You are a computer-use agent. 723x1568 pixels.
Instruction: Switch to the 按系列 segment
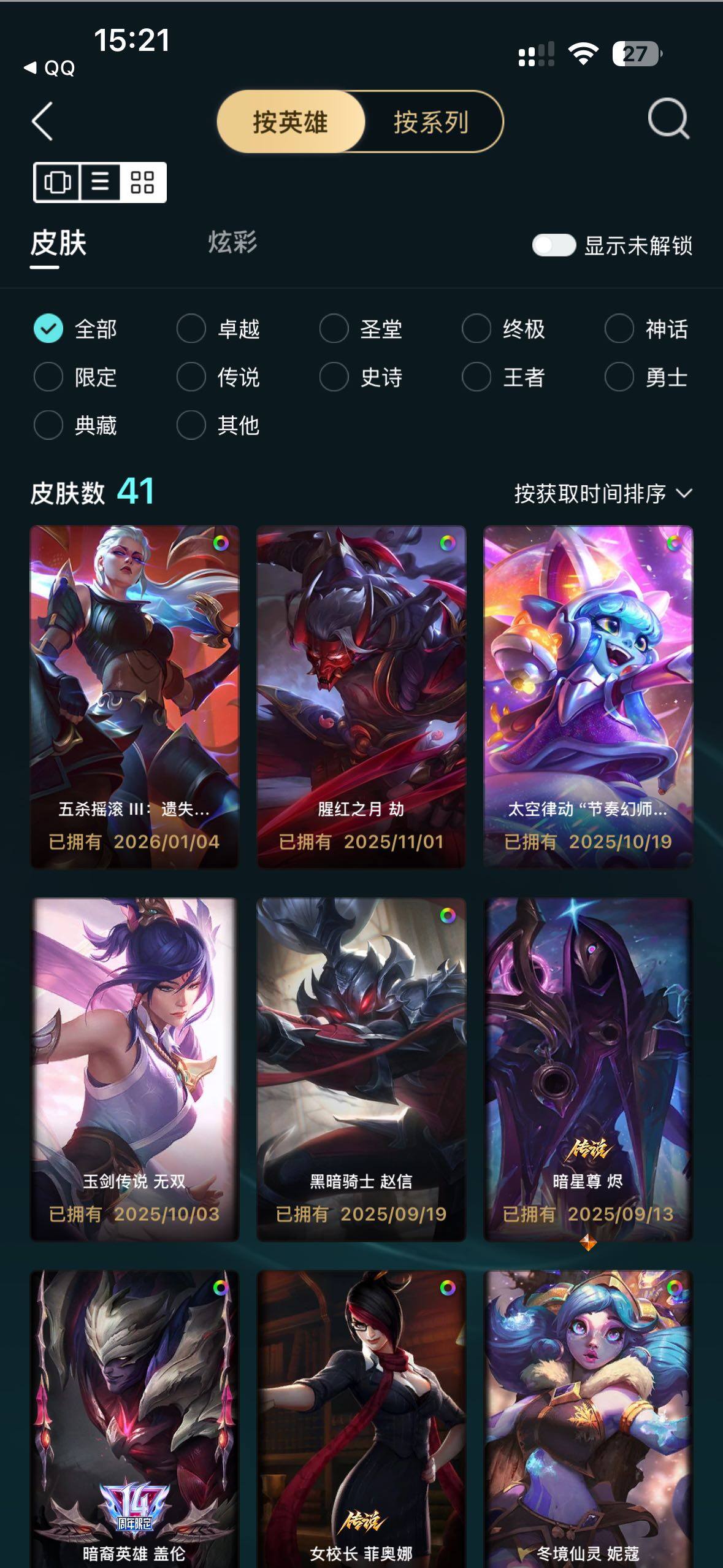point(431,122)
